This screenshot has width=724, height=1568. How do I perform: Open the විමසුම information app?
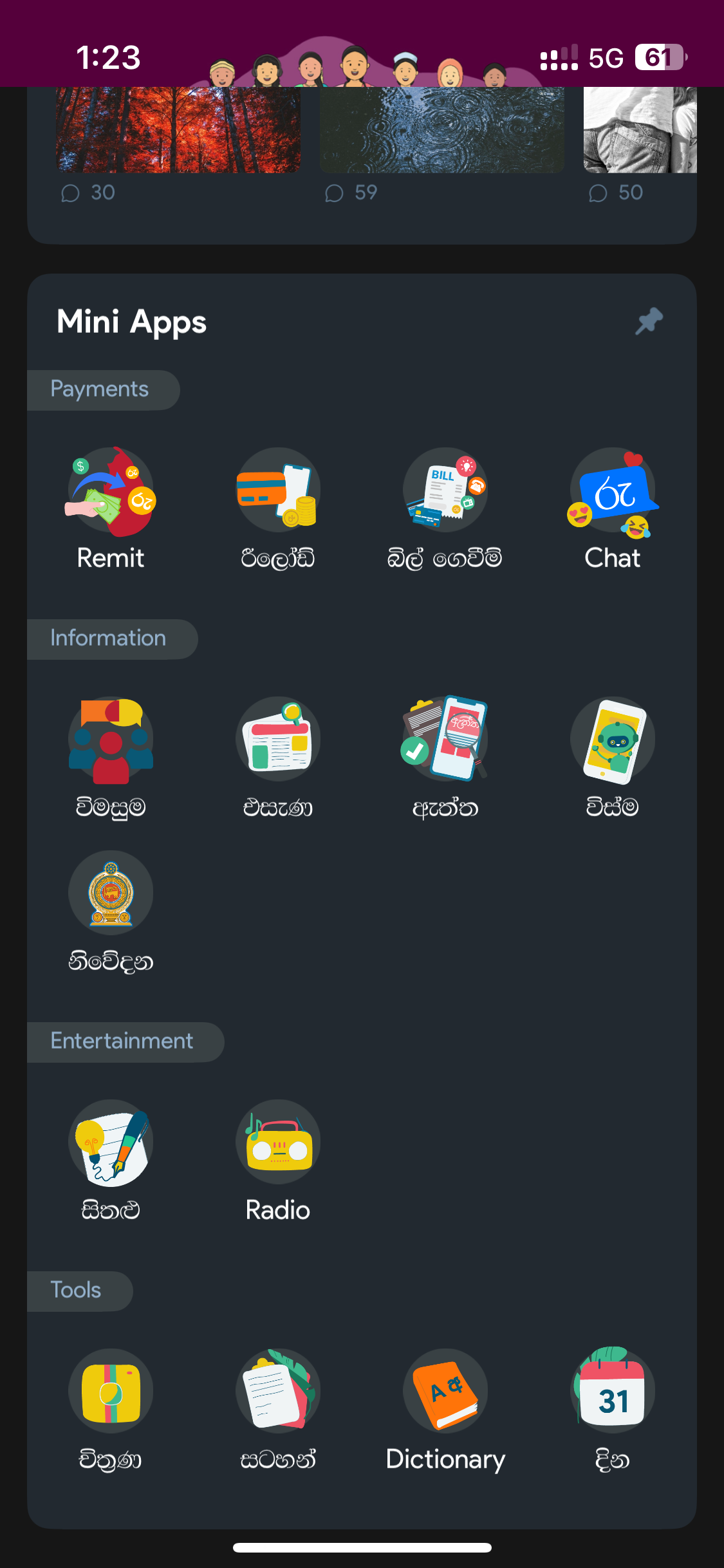[x=110, y=740]
